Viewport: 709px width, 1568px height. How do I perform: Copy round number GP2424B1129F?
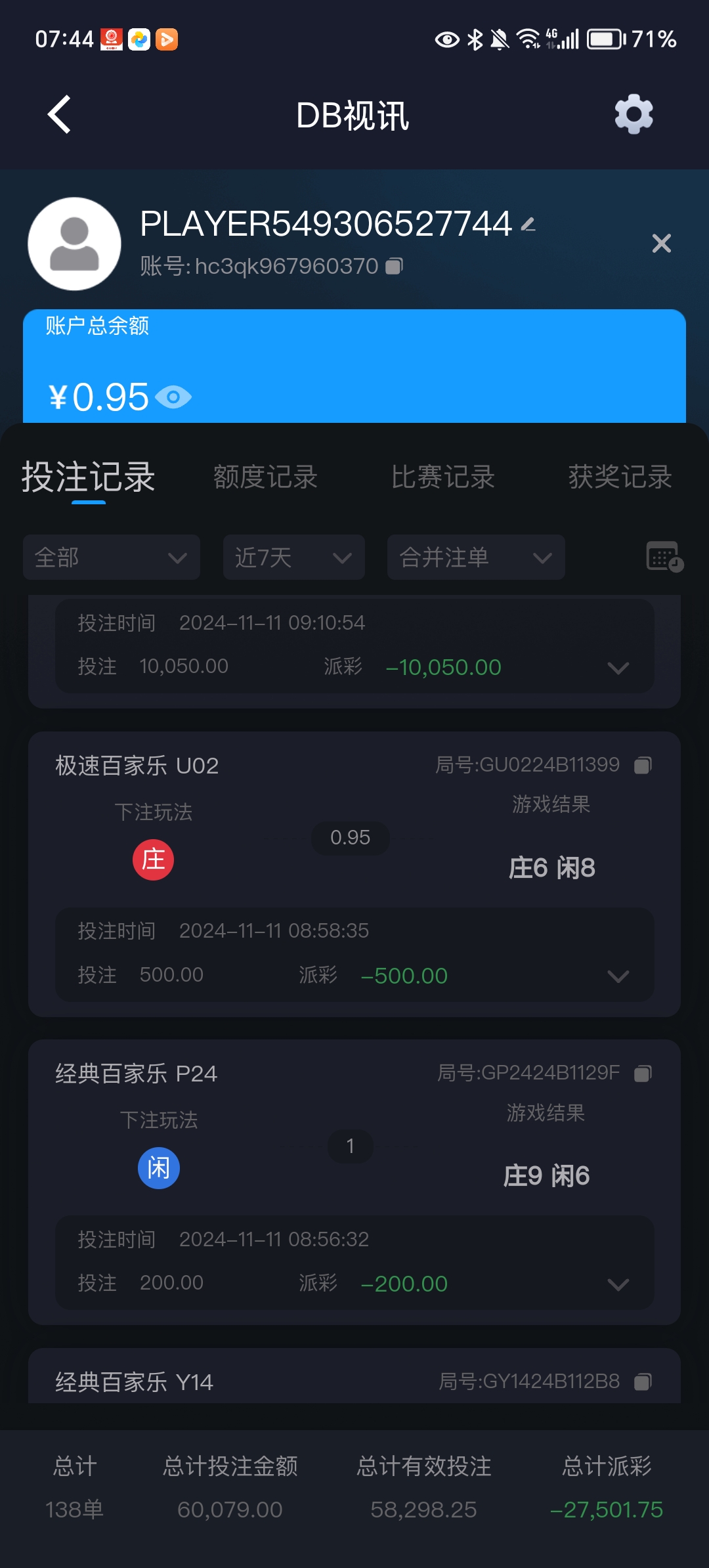pos(643,1074)
